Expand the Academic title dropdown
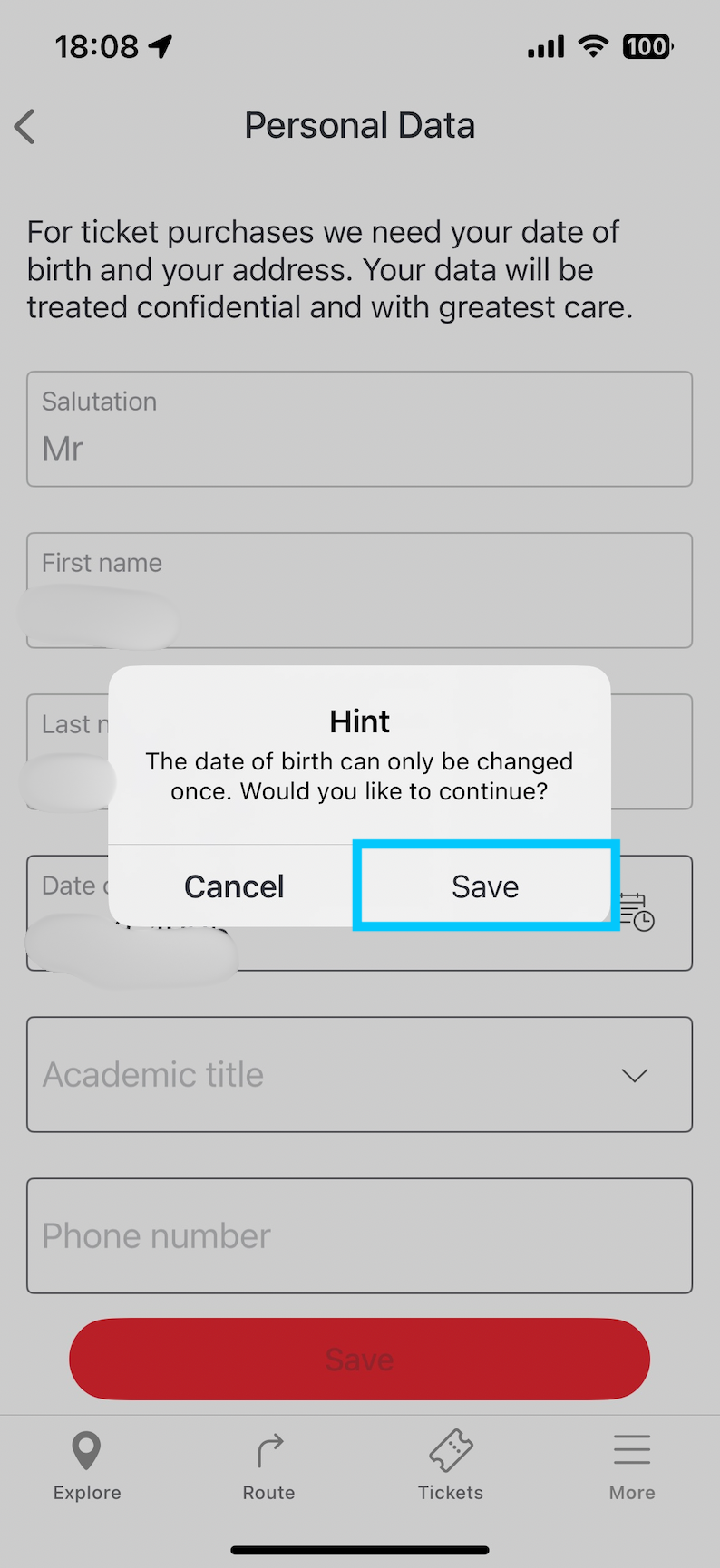Screen dimensions: 720x1568 [359, 1074]
